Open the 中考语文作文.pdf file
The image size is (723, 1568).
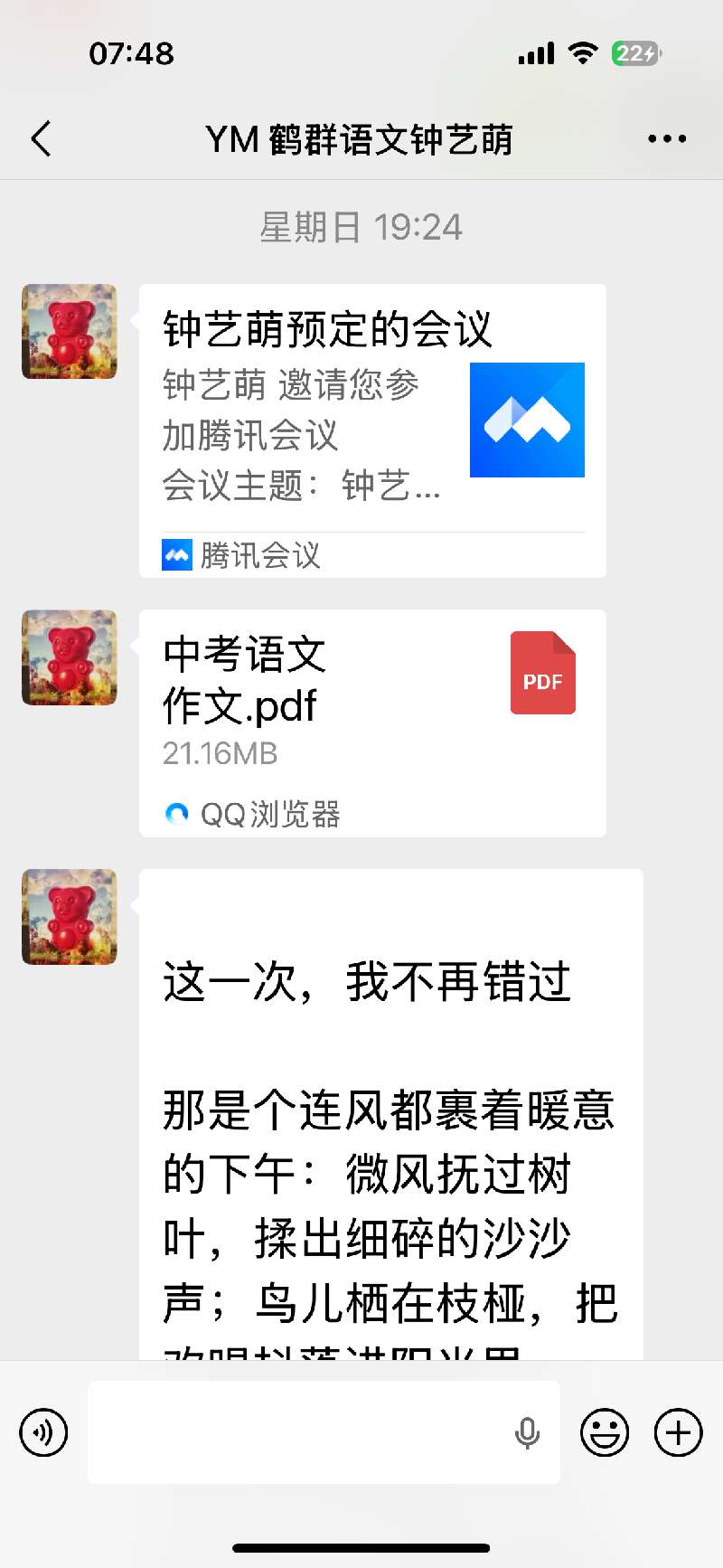[x=372, y=723]
